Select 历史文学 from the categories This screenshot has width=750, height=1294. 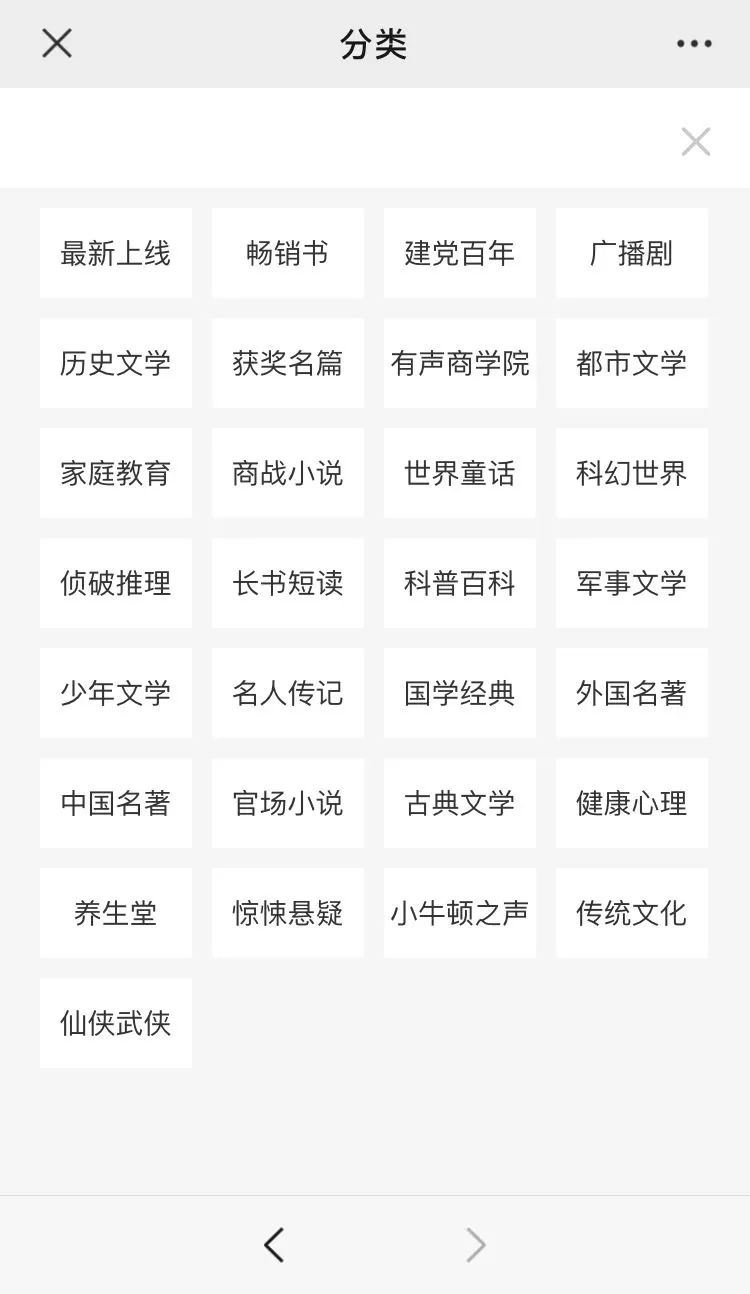pos(115,364)
